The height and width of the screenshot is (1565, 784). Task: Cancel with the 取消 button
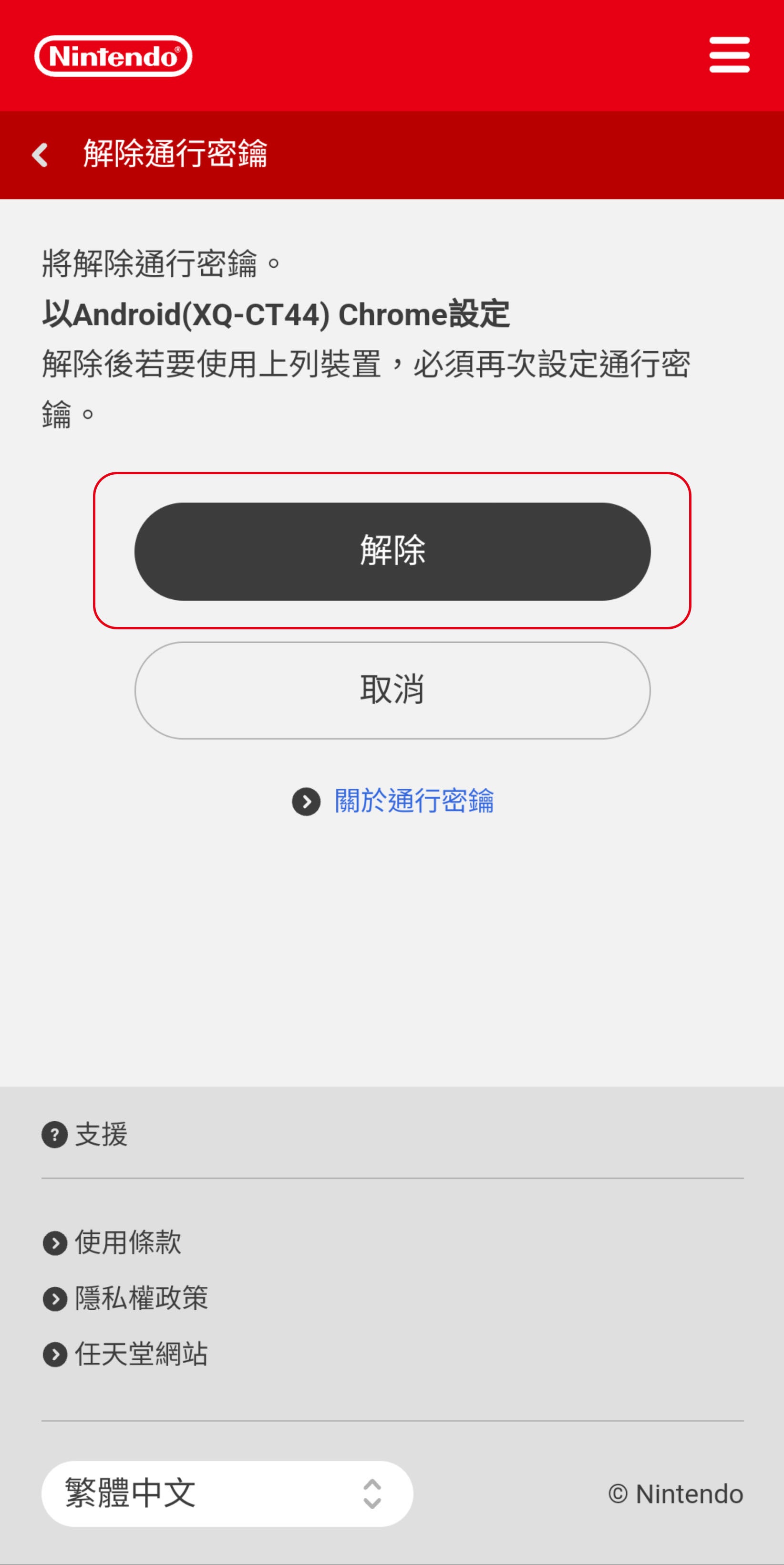pos(392,690)
